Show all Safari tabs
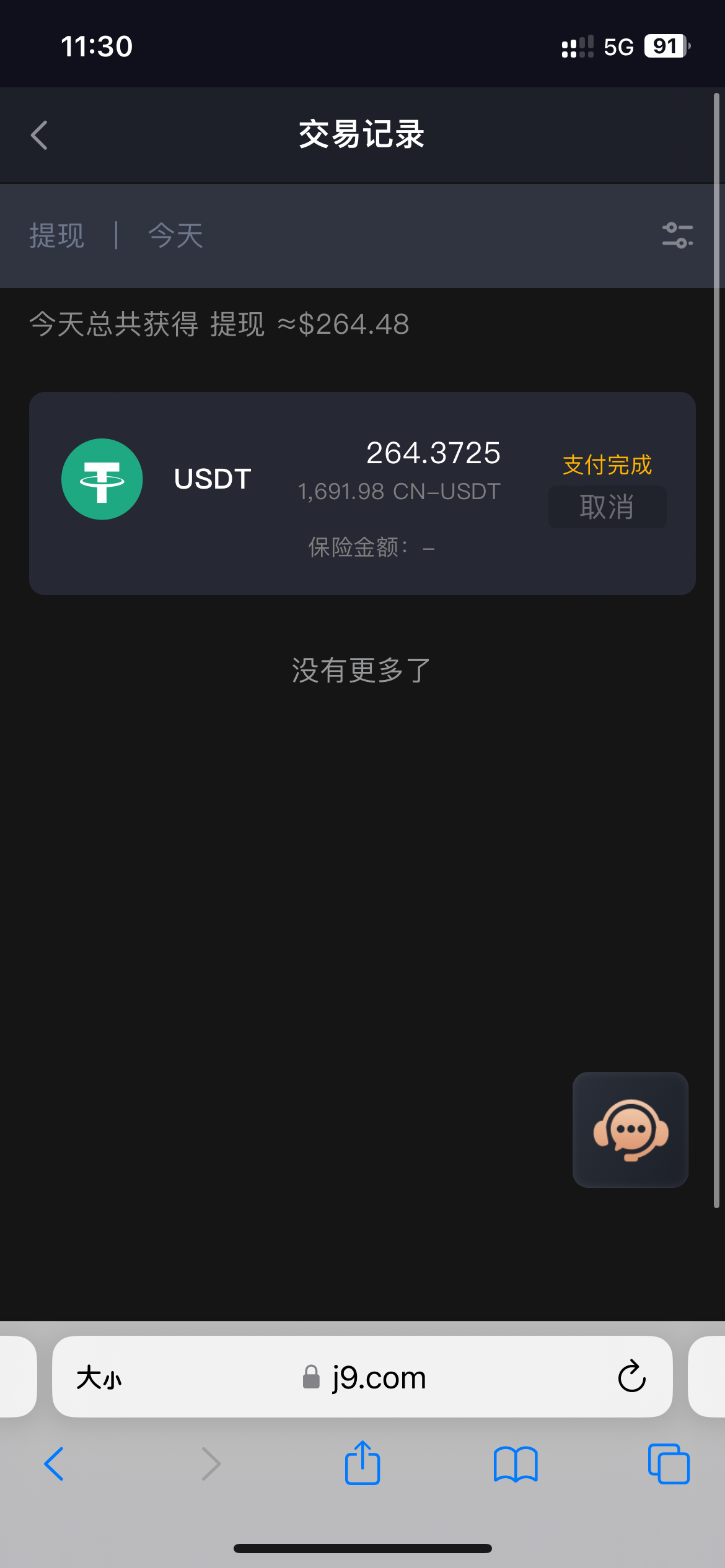This screenshot has height=1568, width=725. pyautogui.click(x=668, y=1465)
